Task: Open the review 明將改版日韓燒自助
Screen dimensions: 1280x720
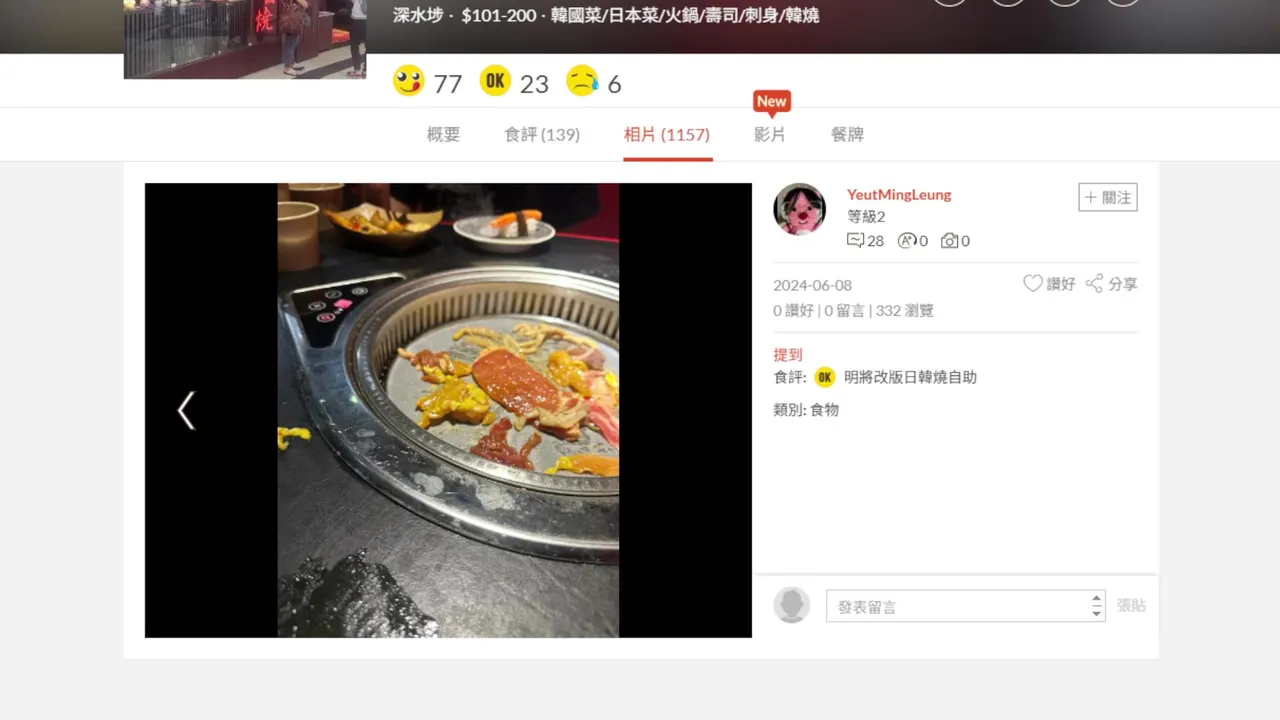Action: 910,377
